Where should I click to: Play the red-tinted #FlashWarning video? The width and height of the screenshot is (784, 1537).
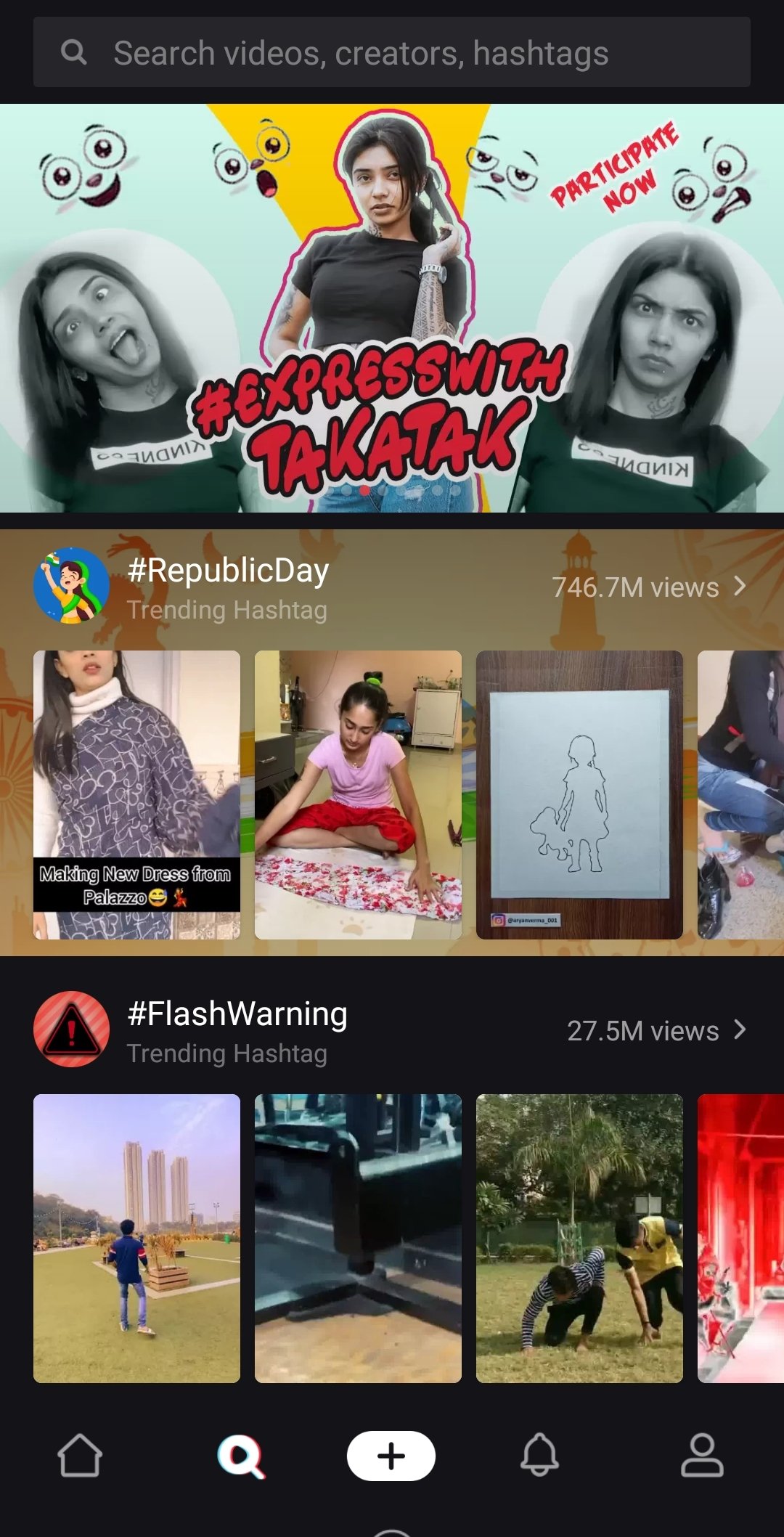[740, 1238]
